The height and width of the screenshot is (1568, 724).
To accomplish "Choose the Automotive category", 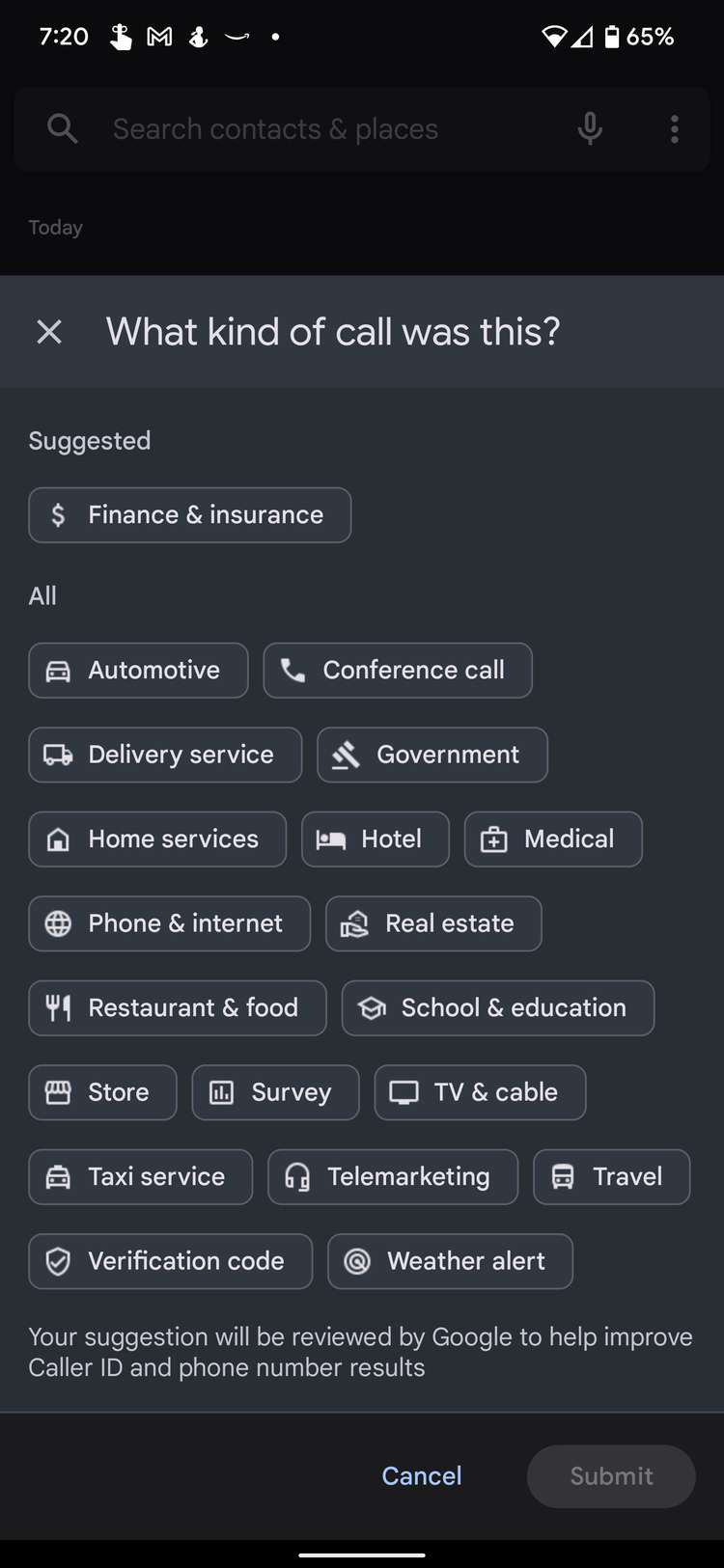I will (138, 671).
